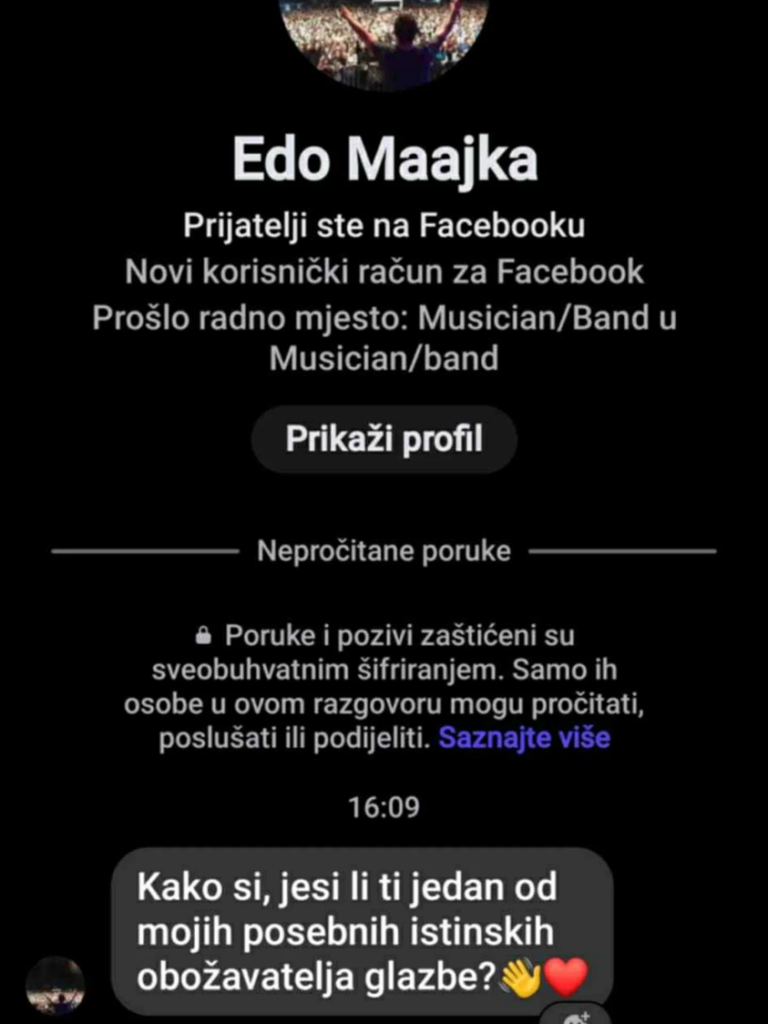Tap the sender avatar beside the message
Screen dimensions: 768x1024
[x=55, y=985]
